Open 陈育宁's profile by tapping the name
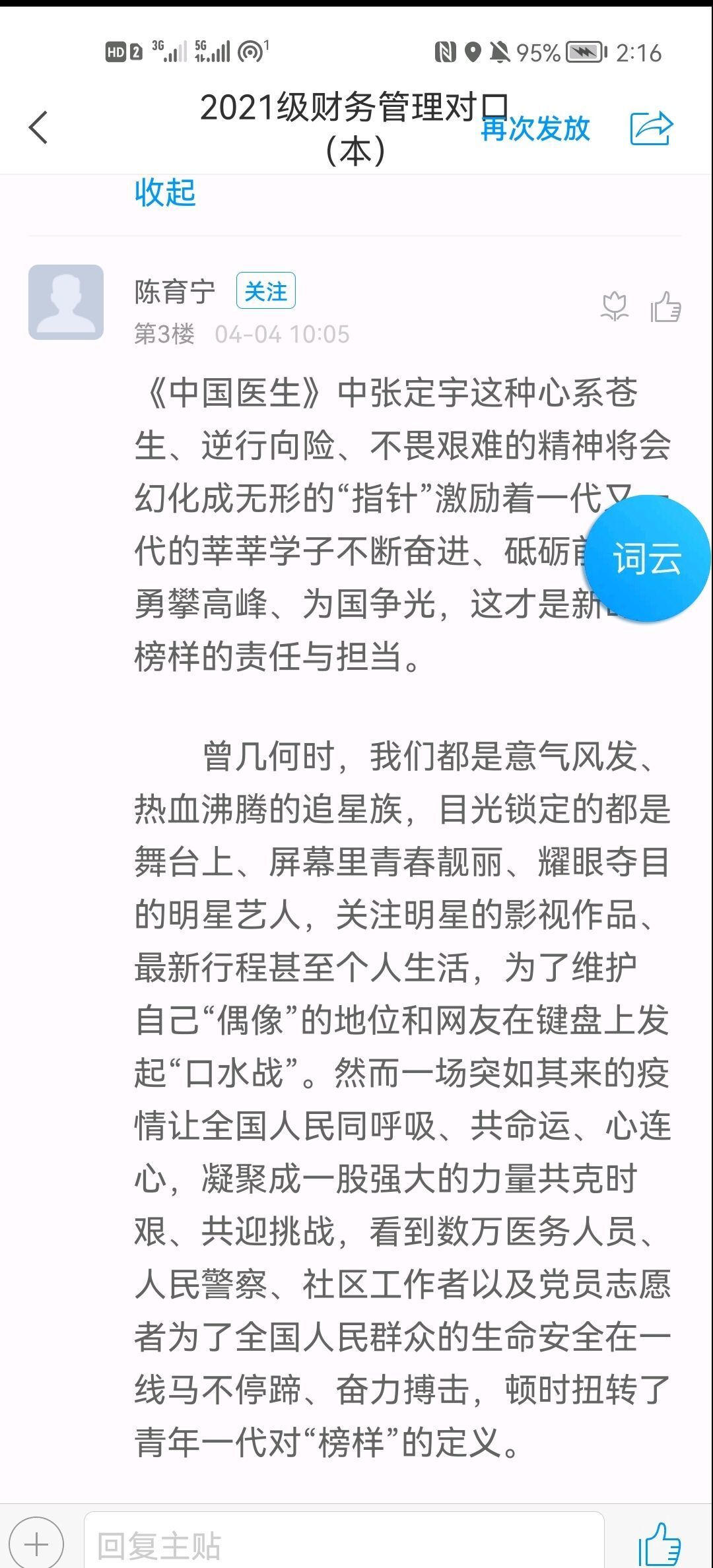The height and width of the screenshot is (1568, 713). point(173,292)
